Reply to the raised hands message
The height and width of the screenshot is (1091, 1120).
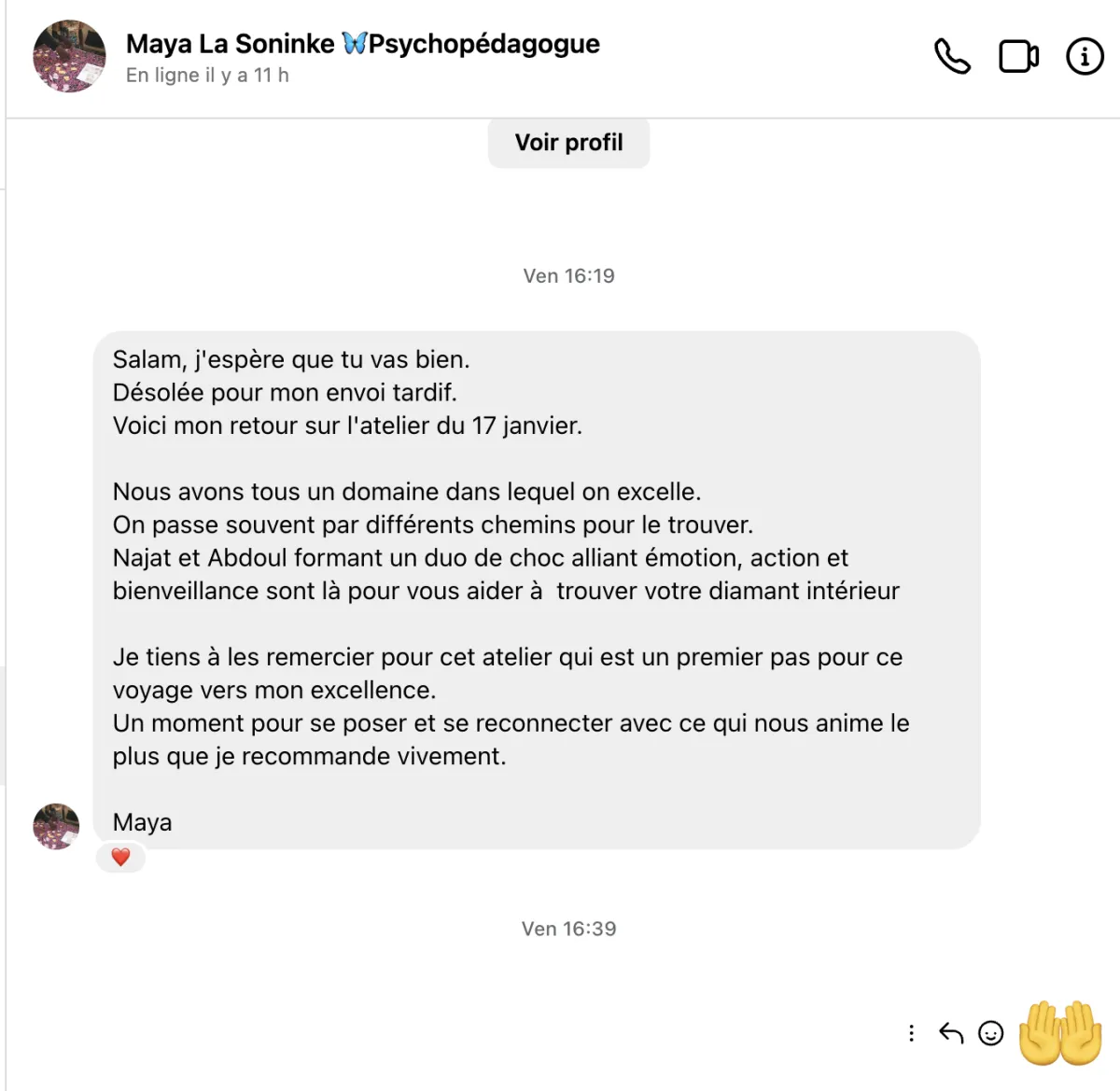coord(951,1033)
